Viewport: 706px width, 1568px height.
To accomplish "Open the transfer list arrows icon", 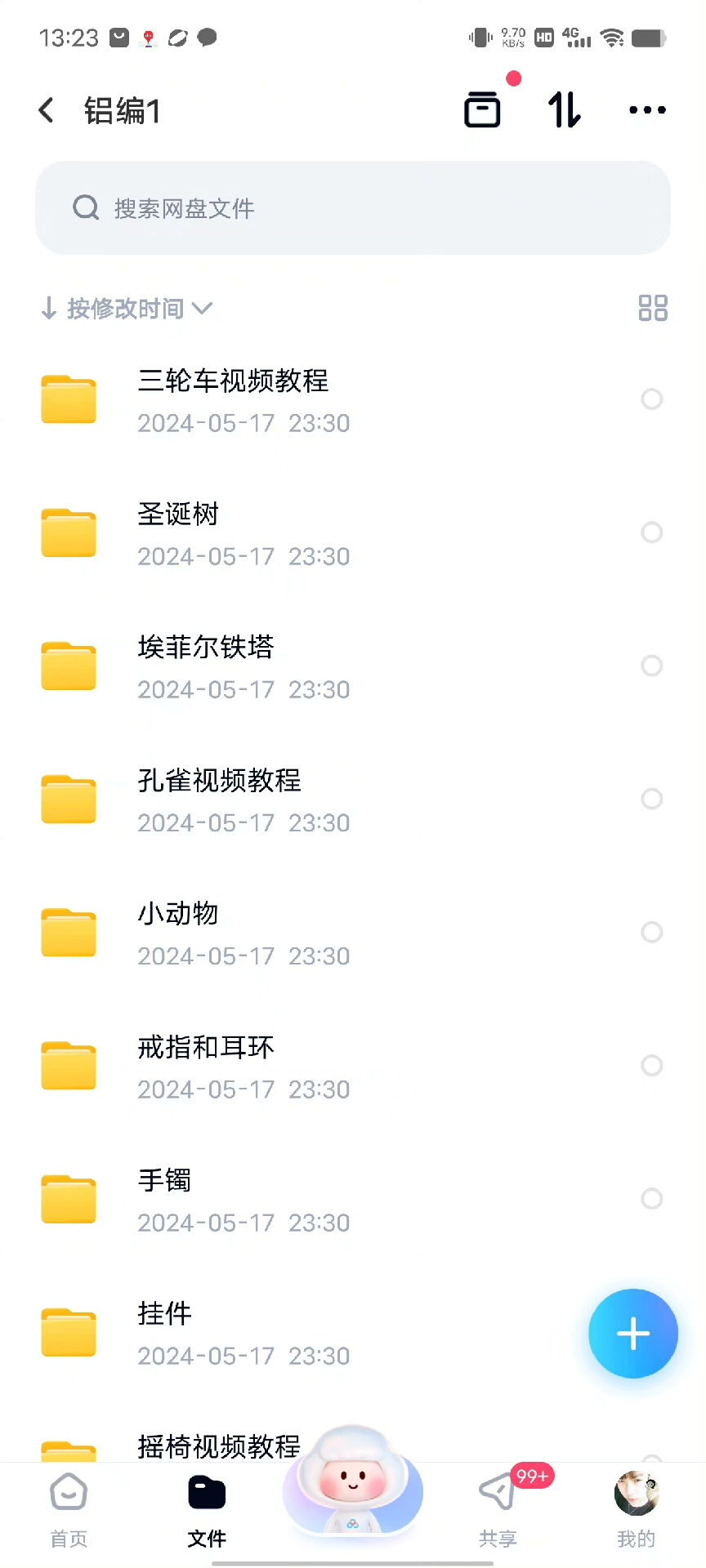I will [564, 110].
